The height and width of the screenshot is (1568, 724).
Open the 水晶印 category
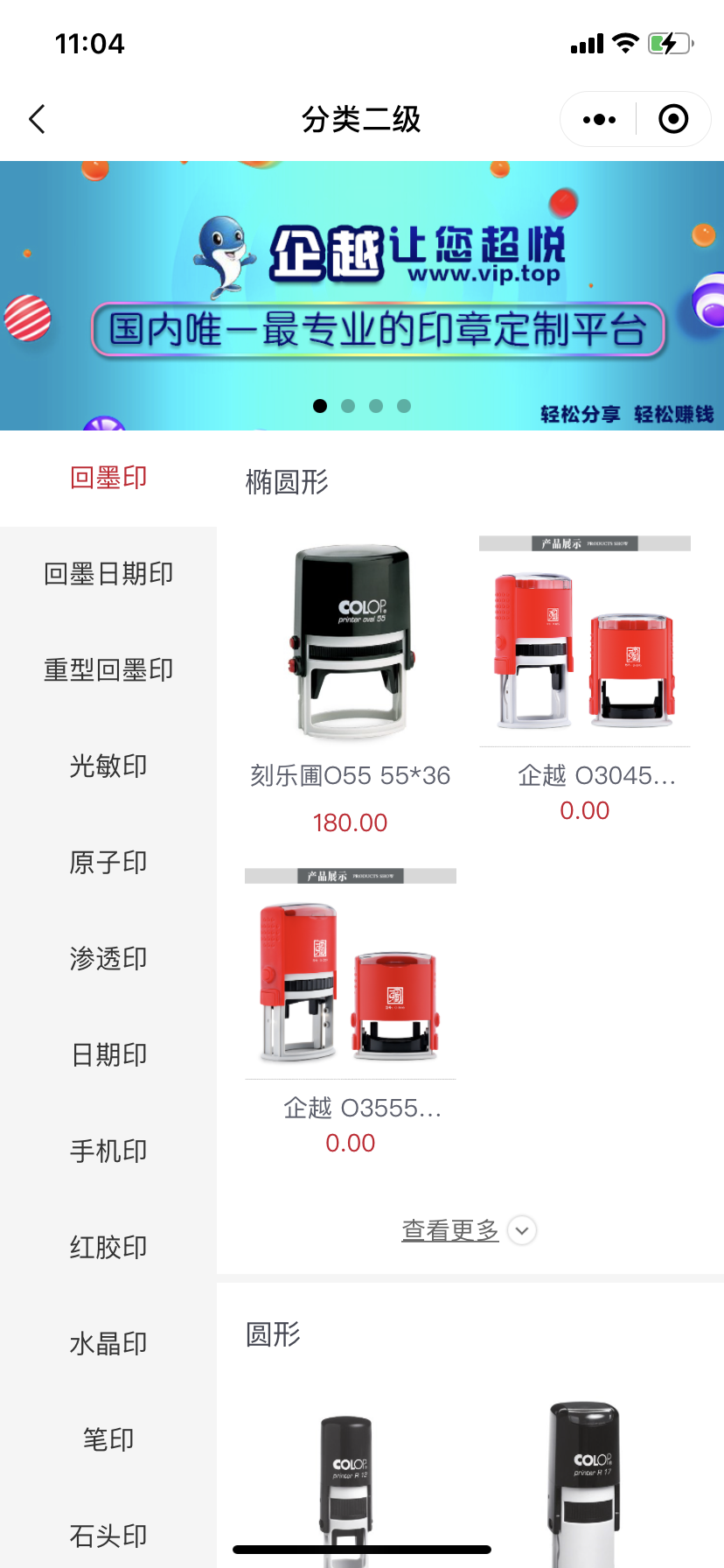(108, 1344)
